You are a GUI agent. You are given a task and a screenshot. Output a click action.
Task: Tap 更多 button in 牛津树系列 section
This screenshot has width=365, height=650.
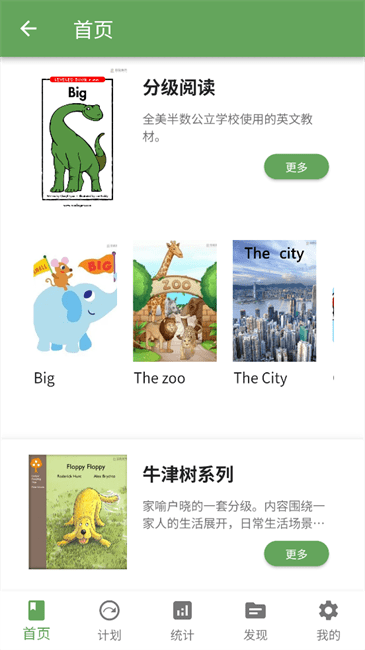297,553
